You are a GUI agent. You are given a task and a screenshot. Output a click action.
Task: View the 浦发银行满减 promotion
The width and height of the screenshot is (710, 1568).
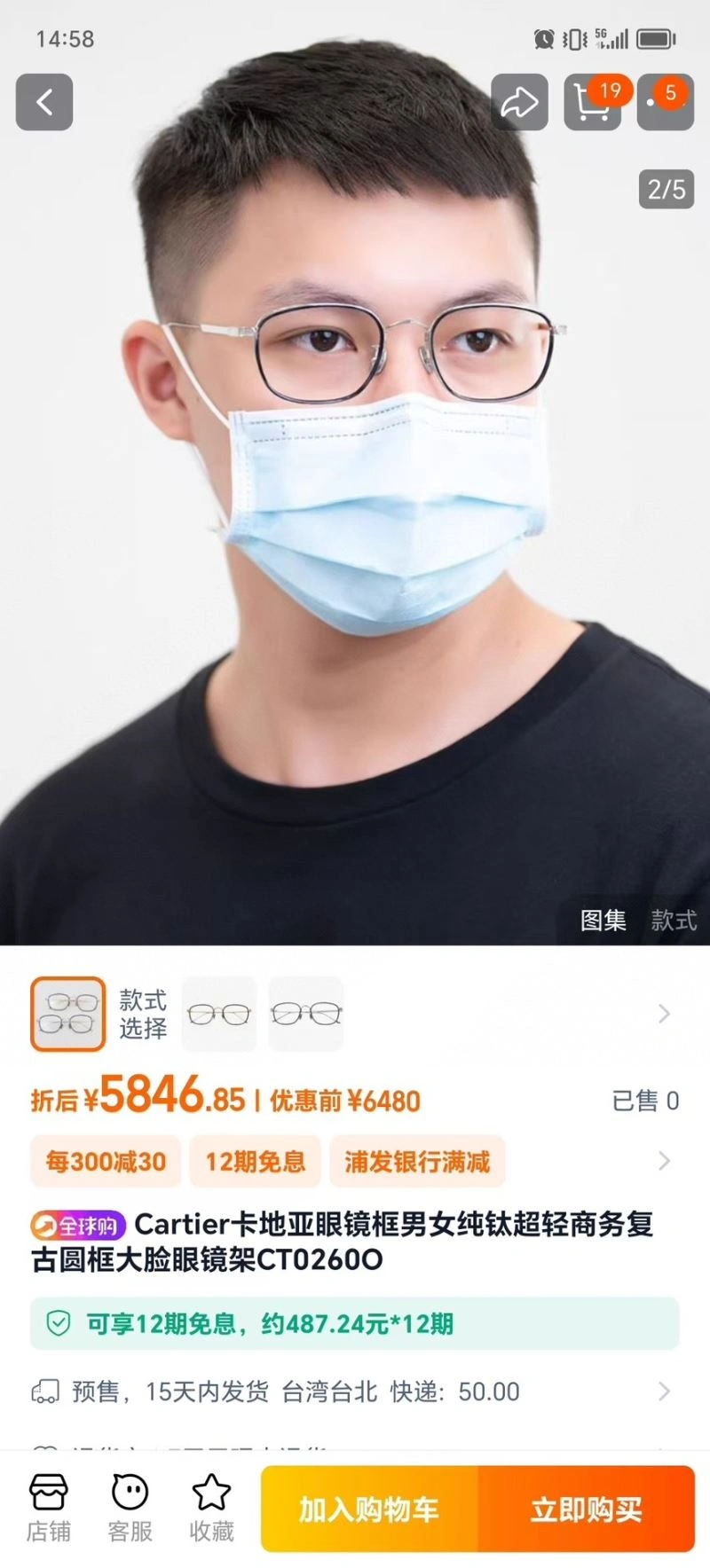pyautogui.click(x=416, y=1161)
